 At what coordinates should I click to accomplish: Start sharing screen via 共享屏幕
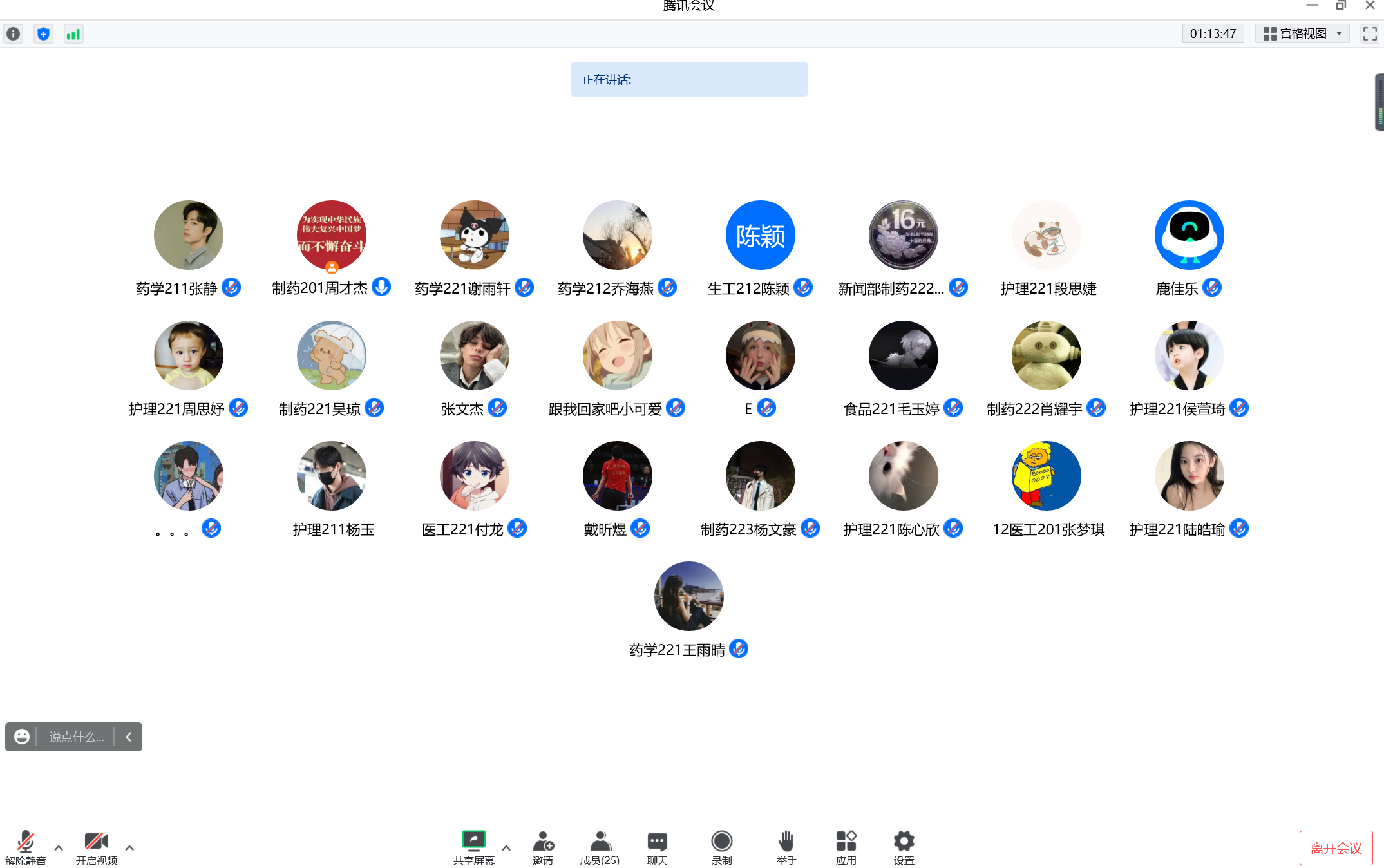pyautogui.click(x=473, y=846)
